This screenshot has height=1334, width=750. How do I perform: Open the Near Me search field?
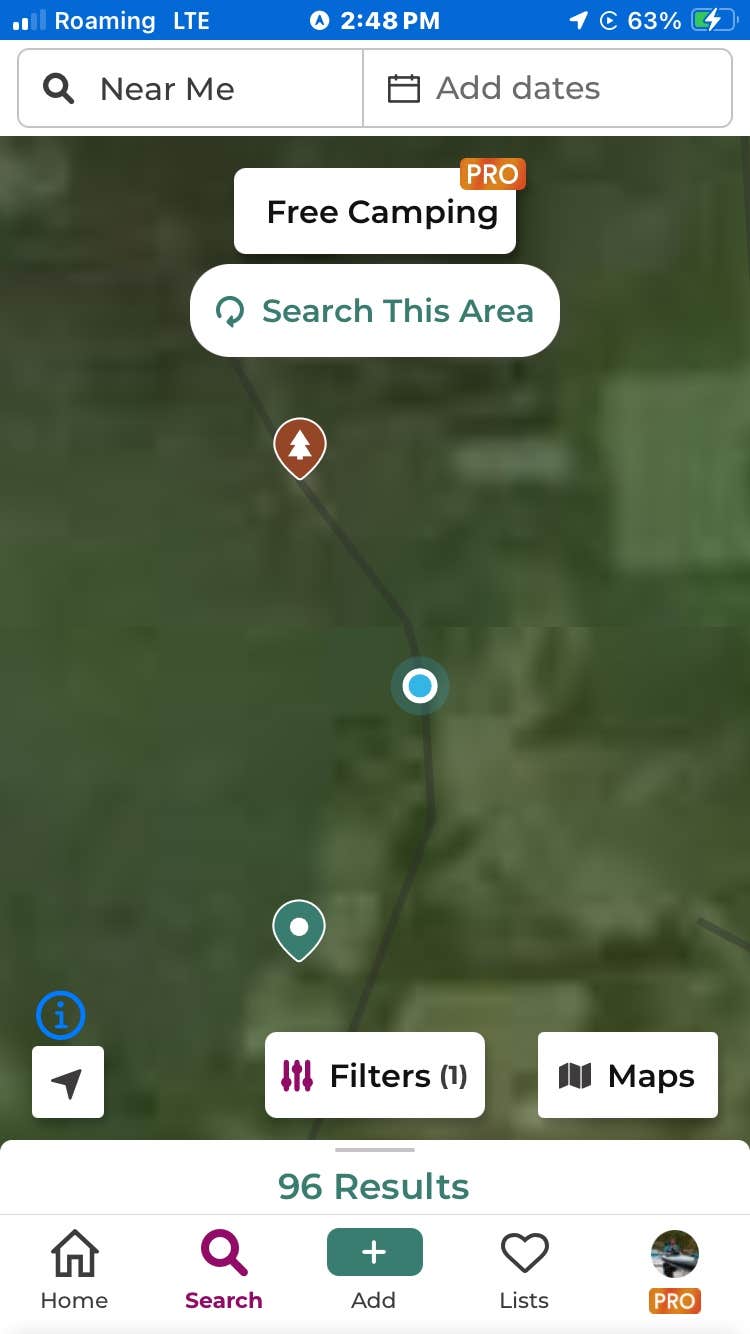190,89
